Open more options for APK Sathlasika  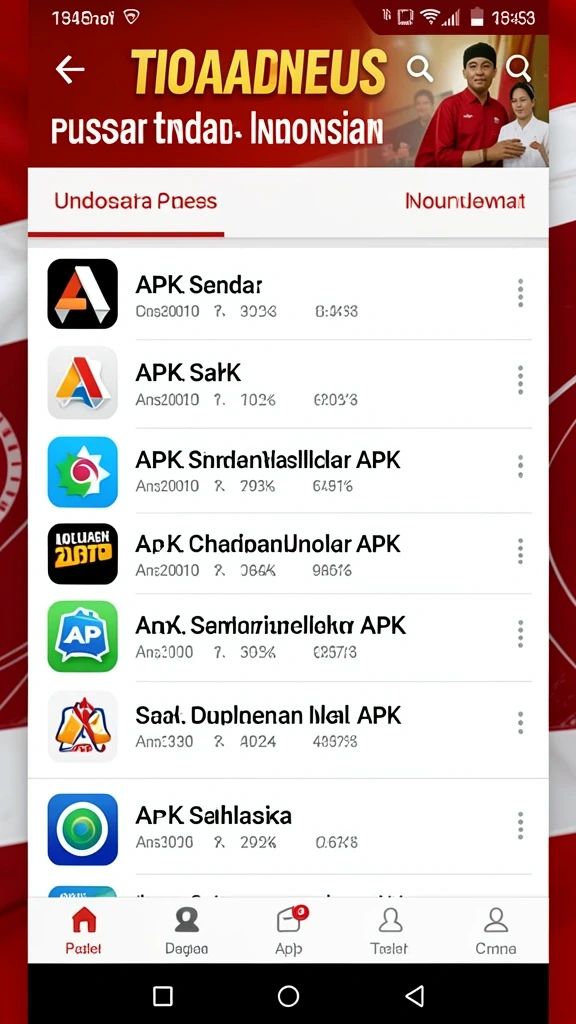520,826
